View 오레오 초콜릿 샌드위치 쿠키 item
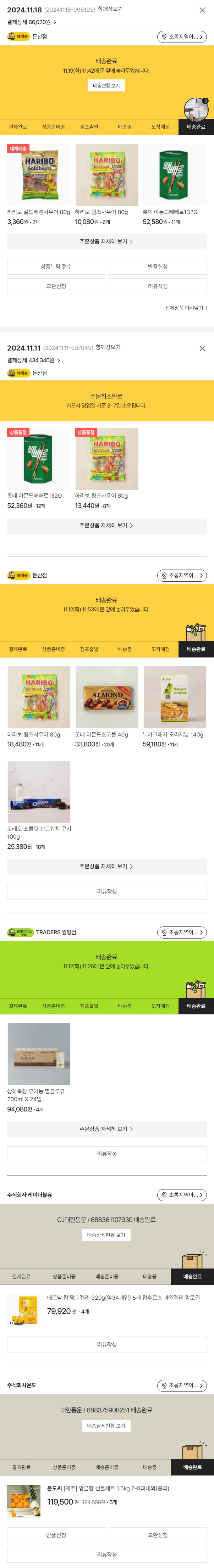 point(39,792)
